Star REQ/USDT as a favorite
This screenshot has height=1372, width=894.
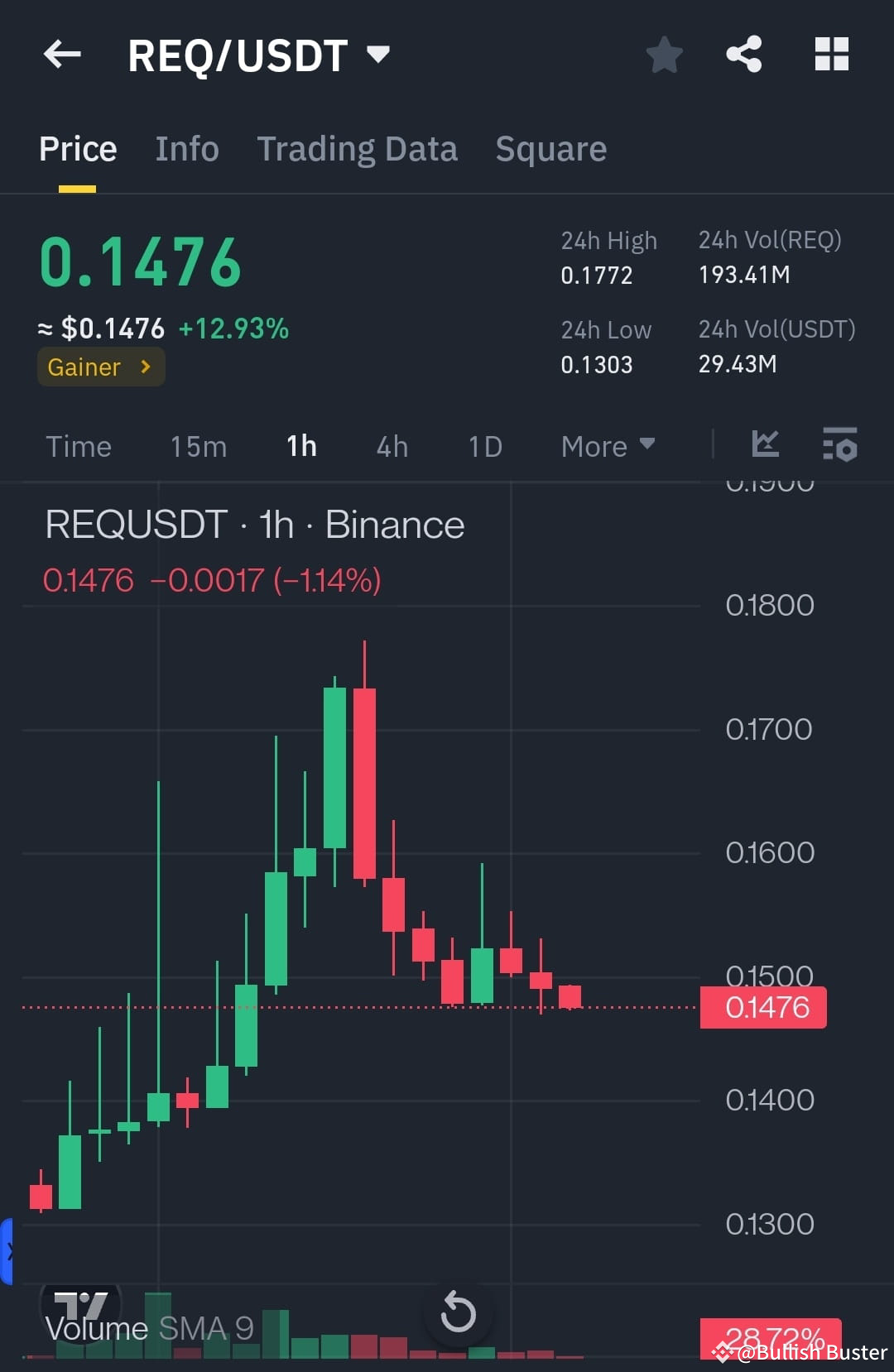(663, 54)
